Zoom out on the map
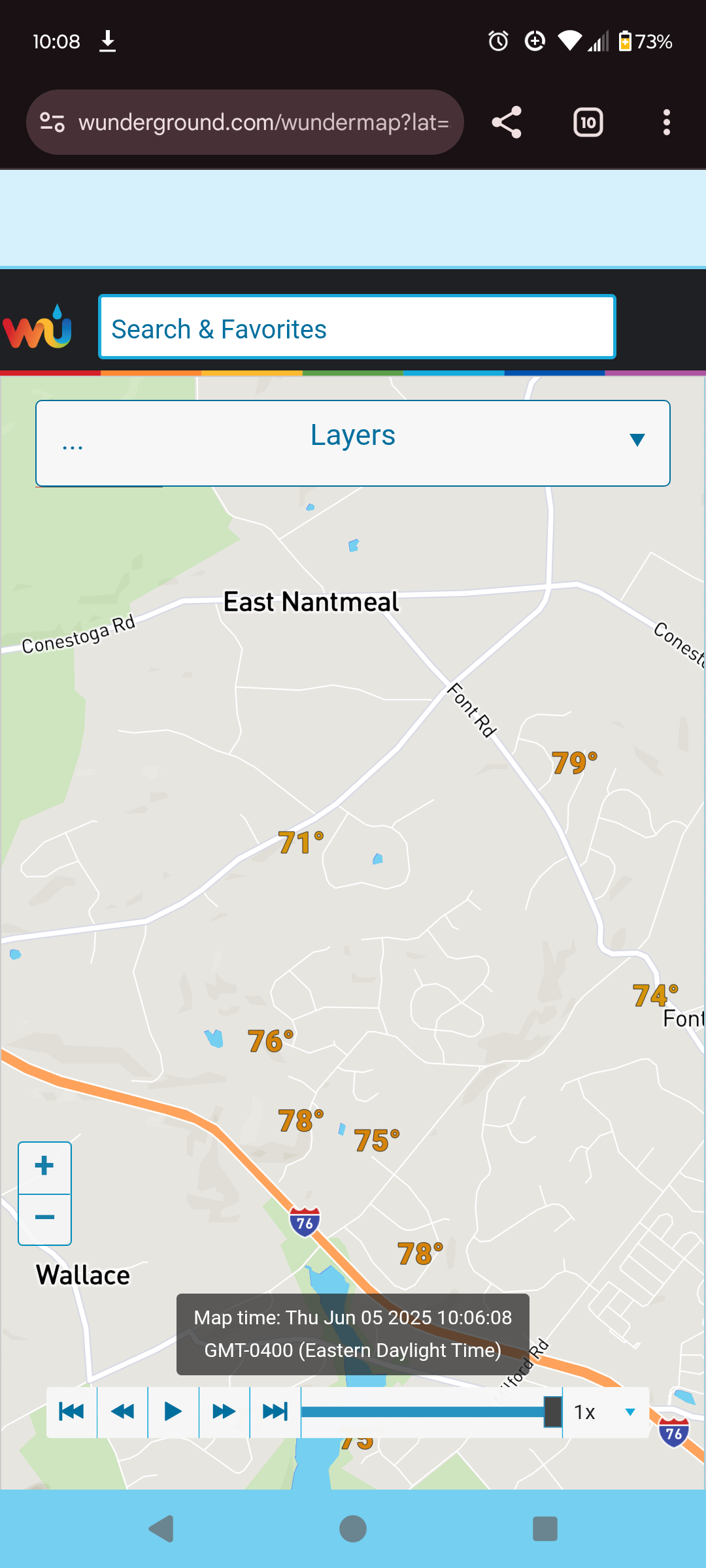The height and width of the screenshot is (1568, 706). point(44,1219)
